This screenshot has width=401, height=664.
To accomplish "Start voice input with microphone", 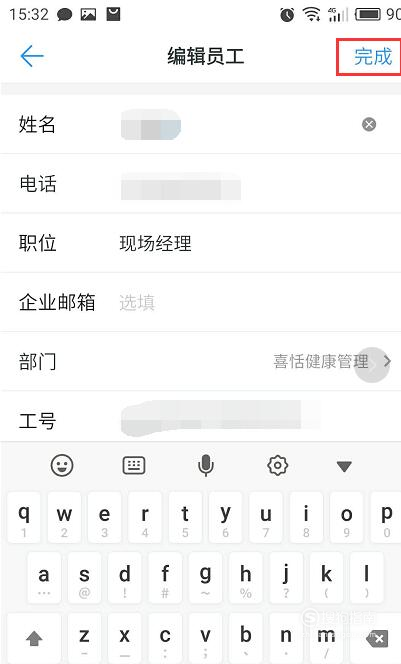I will tap(206, 465).
